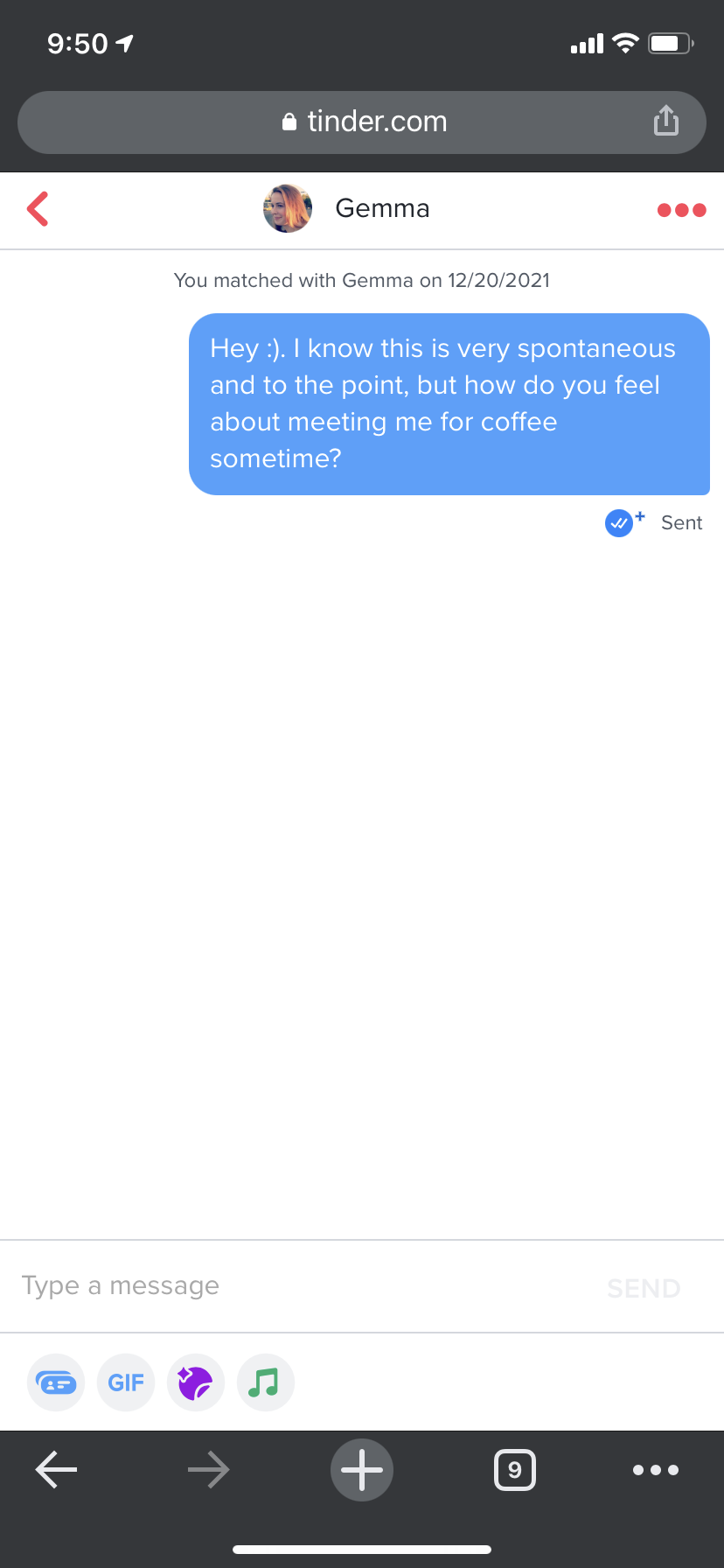Tap the SEND button
Screen dimensions: 724x1568
(644, 1288)
